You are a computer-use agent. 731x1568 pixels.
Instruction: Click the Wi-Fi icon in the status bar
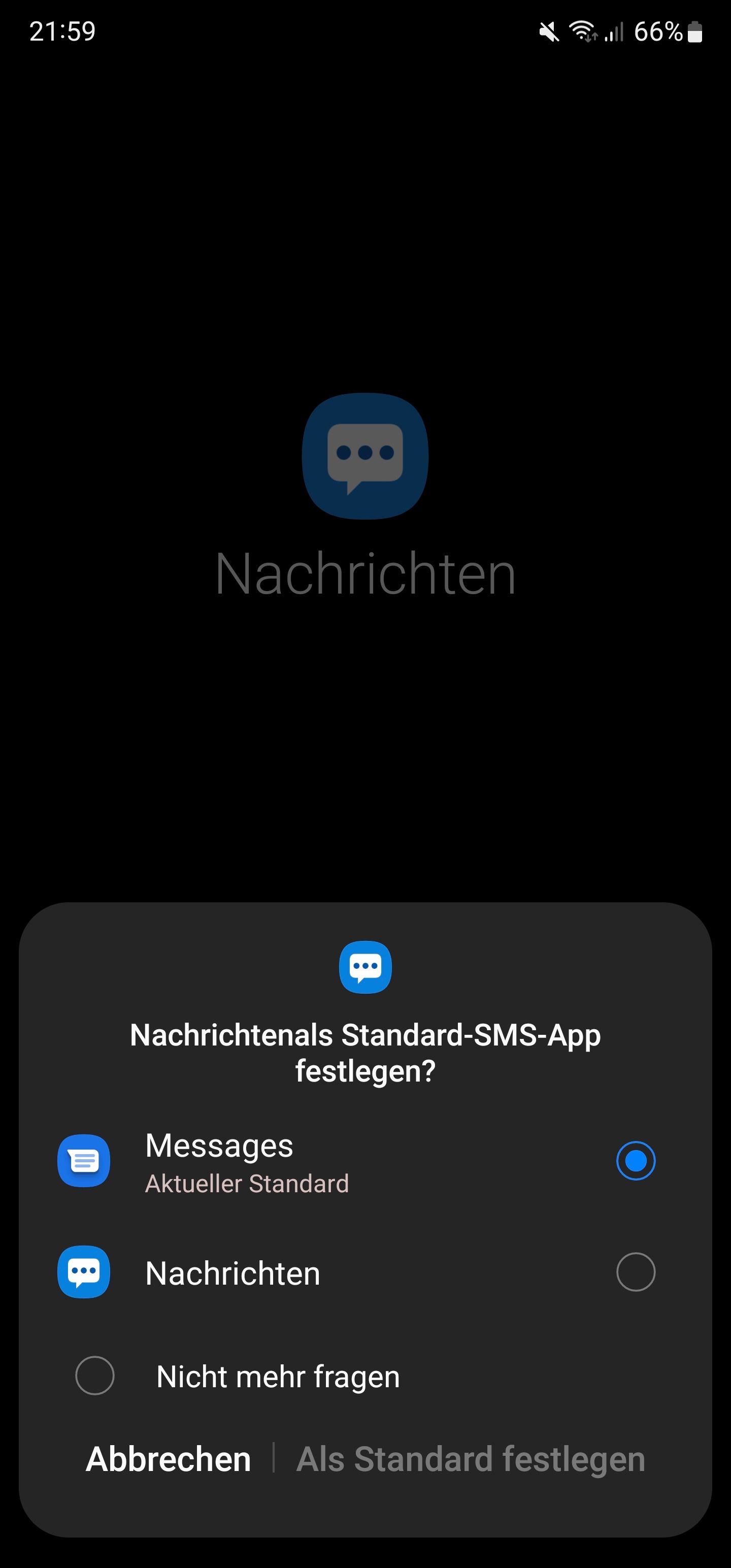(581, 32)
